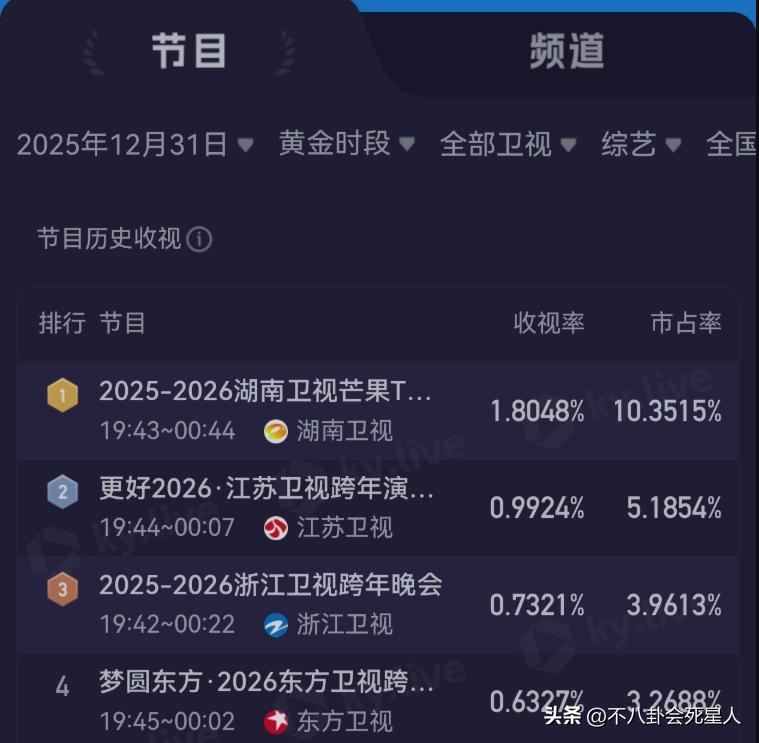759x743 pixels.
Task: Switch to the 频道 tab
Action: [x=566, y=52]
